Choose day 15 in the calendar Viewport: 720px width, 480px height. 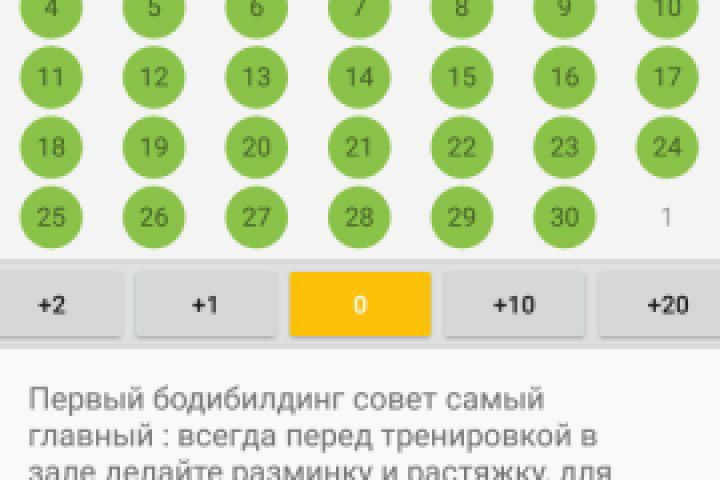tap(461, 77)
